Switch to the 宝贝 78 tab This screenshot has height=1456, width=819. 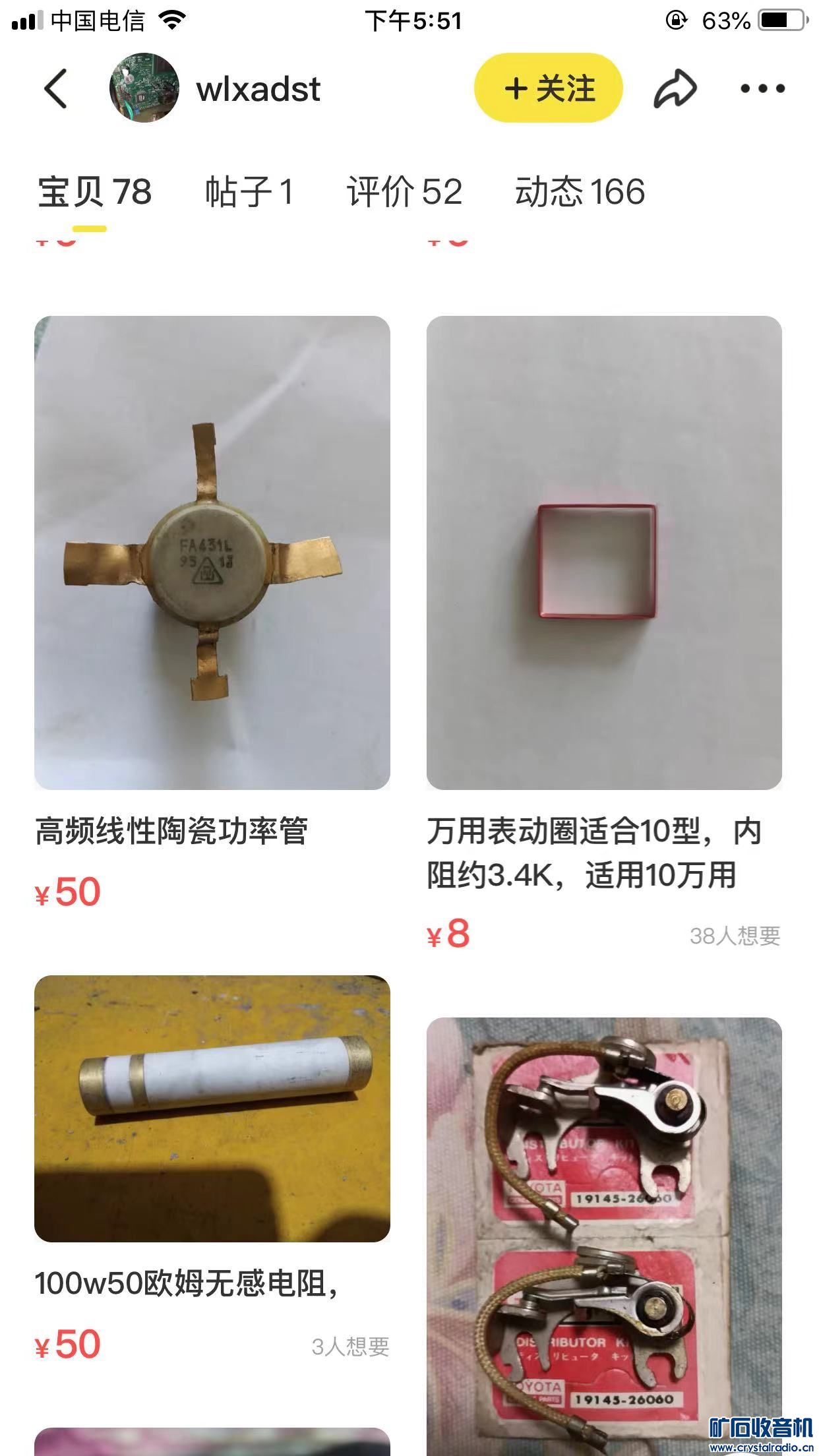[95, 193]
